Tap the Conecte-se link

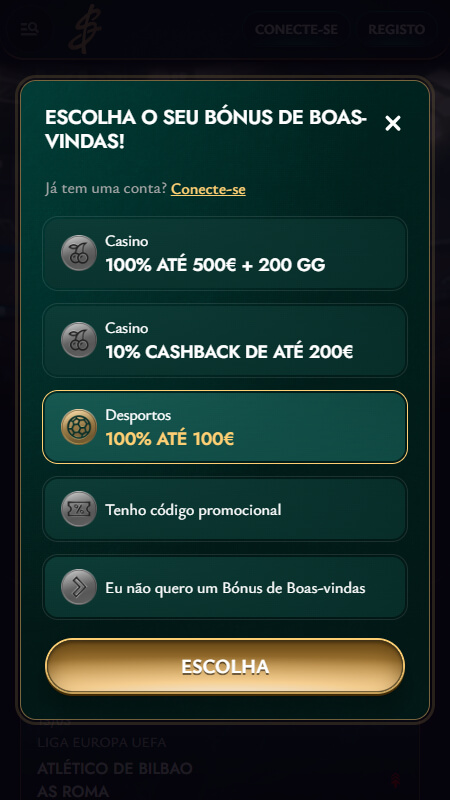[208, 189]
